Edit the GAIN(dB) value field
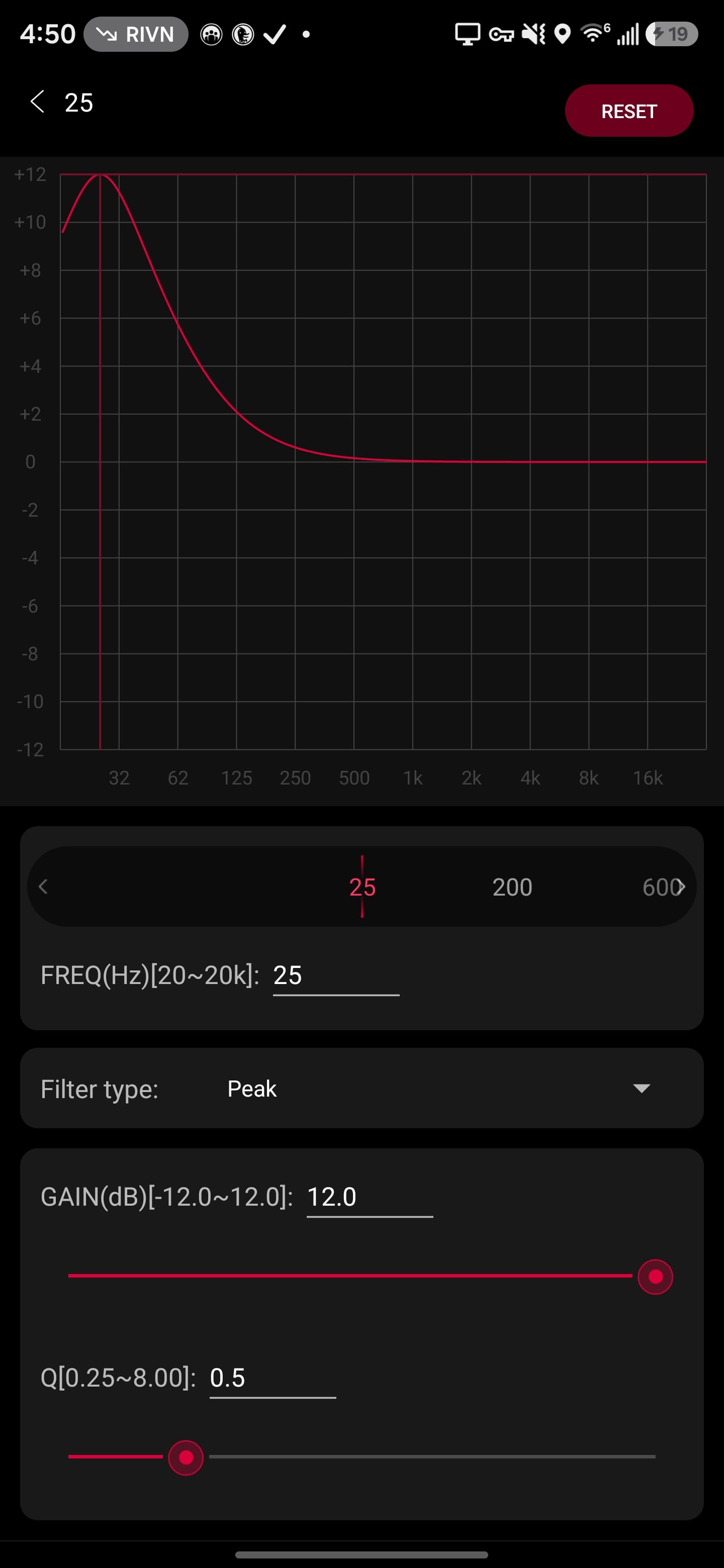Screen dimensions: 724x1568 click(x=369, y=1197)
